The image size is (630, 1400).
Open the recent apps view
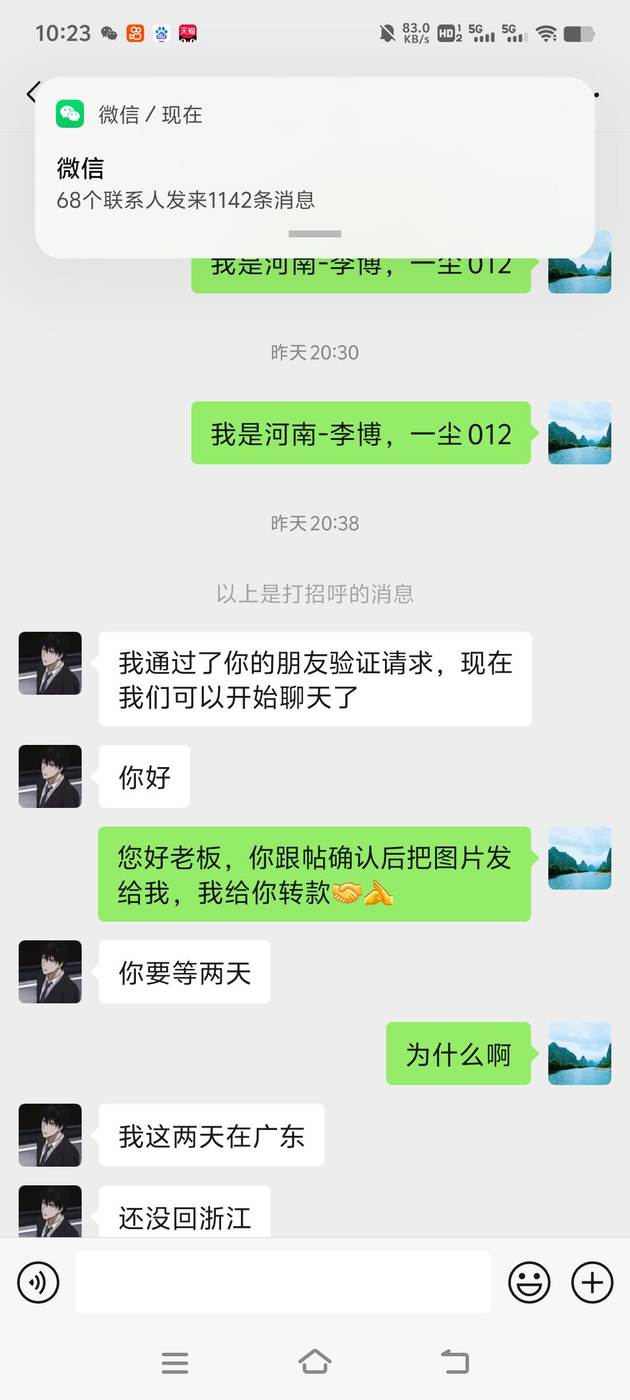click(x=175, y=1361)
